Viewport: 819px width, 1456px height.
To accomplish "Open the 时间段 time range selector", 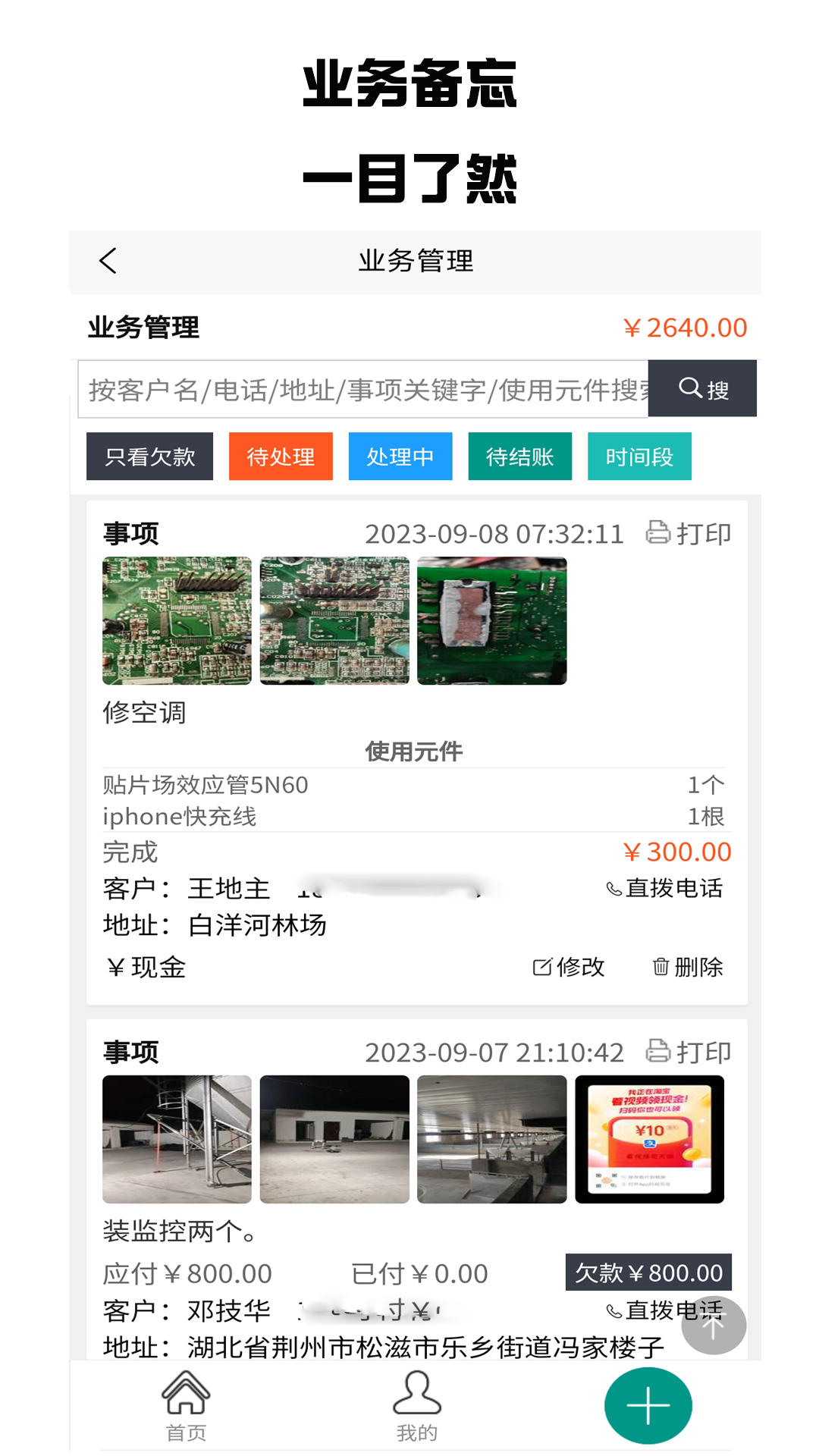I will click(639, 456).
